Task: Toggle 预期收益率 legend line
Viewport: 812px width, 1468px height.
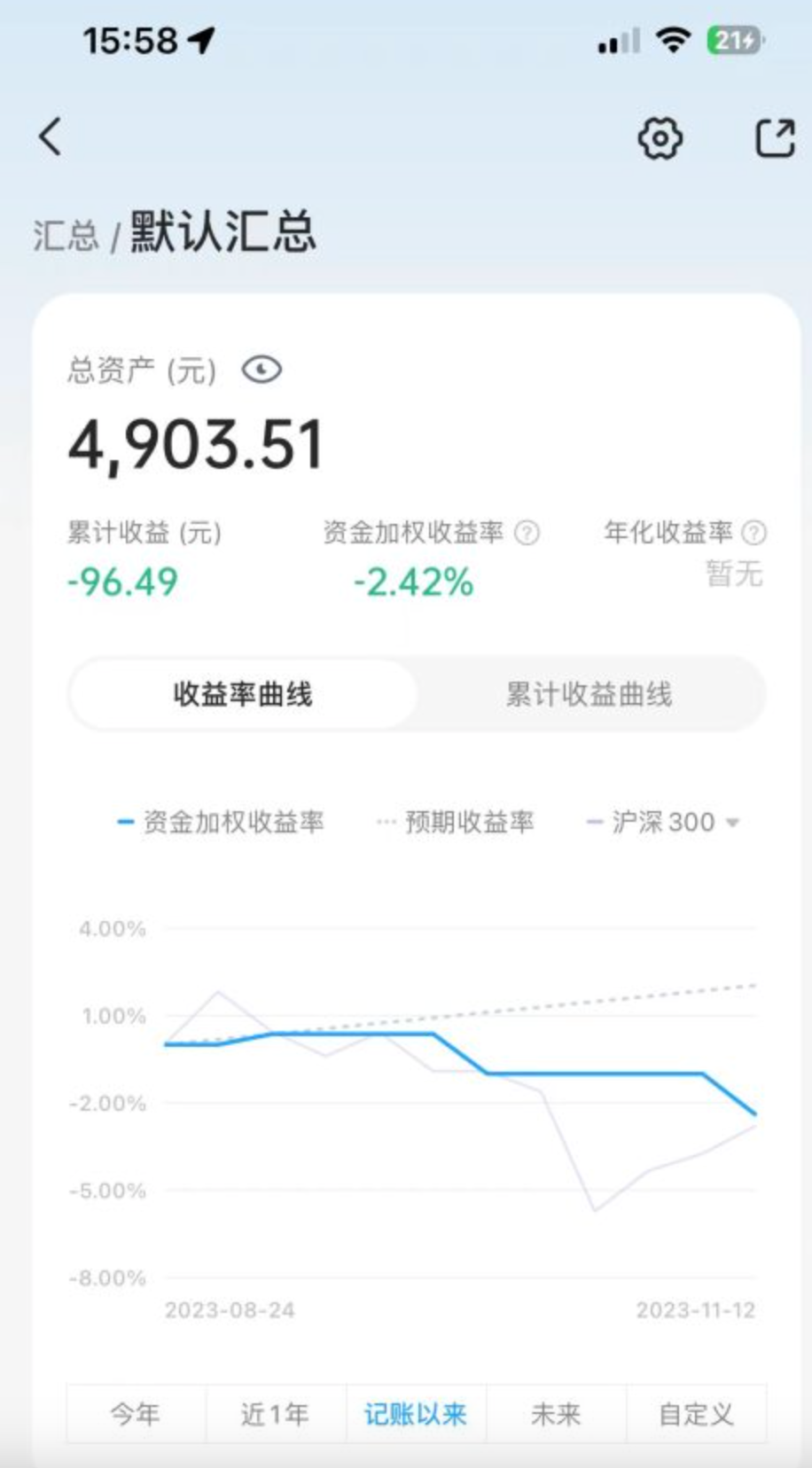Action: tap(457, 823)
